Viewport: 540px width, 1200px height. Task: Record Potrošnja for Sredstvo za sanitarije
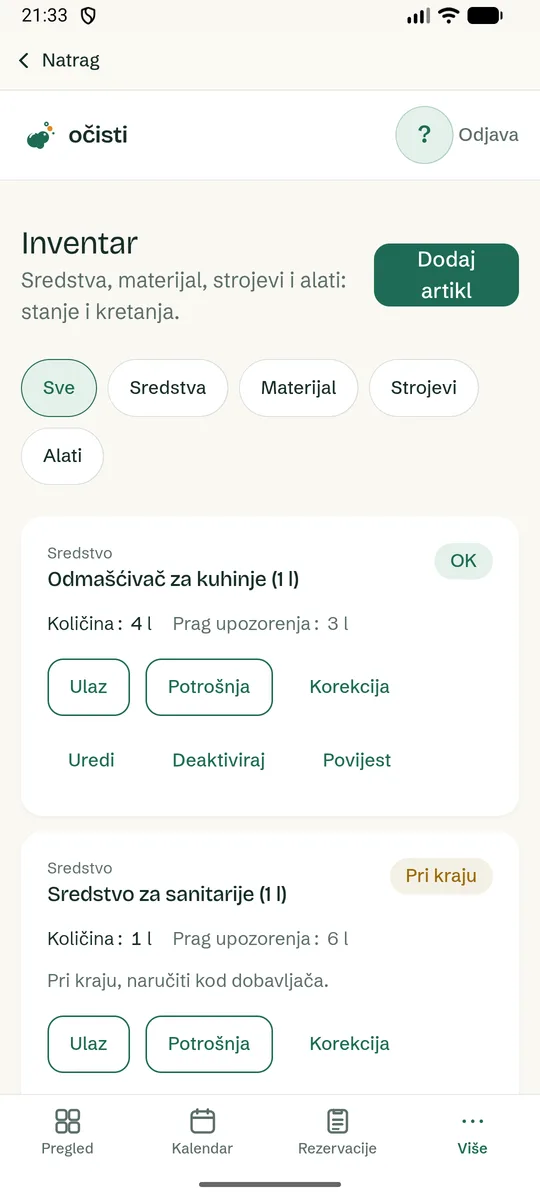click(209, 1044)
